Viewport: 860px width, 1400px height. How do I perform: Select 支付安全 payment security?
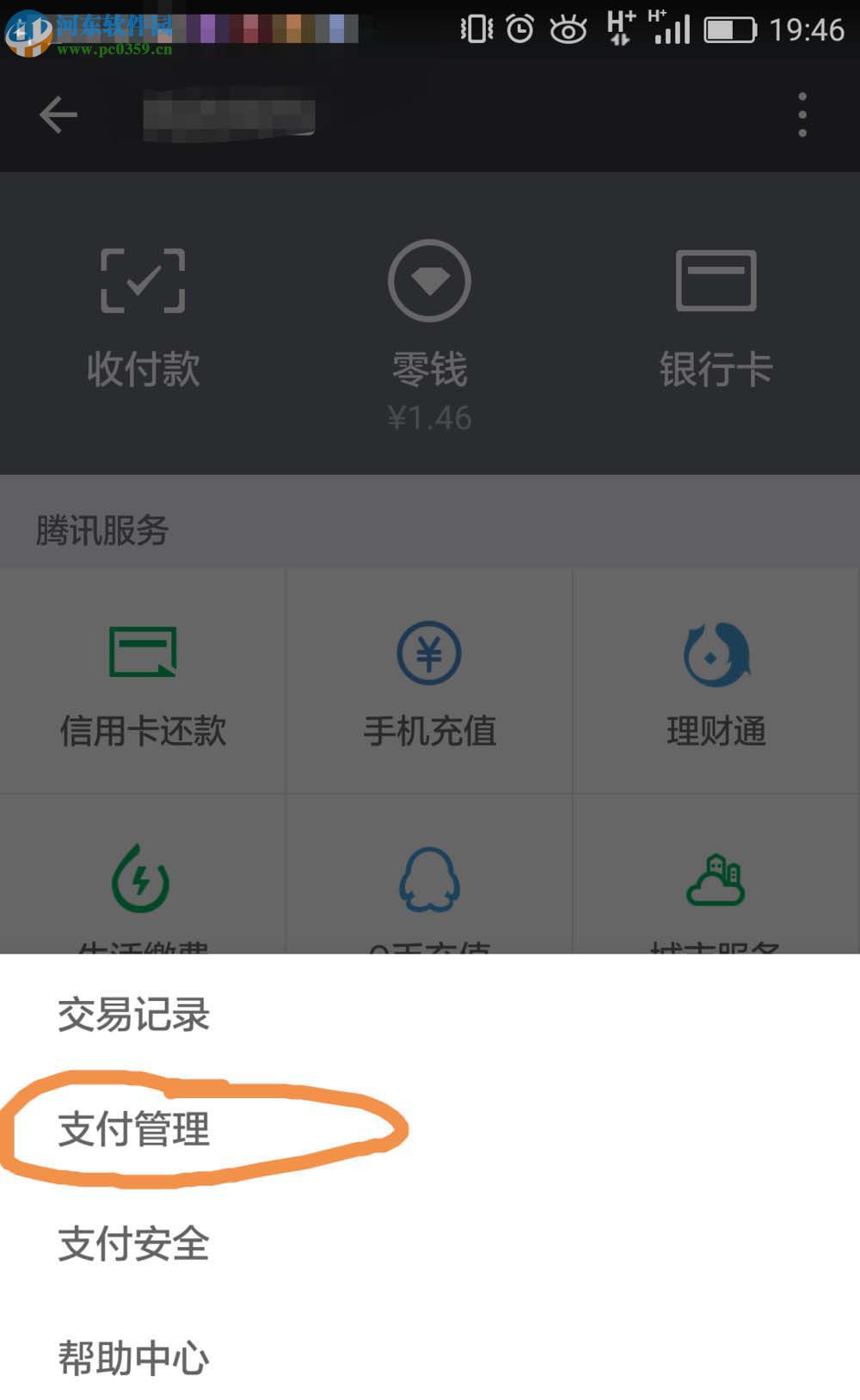click(132, 1241)
